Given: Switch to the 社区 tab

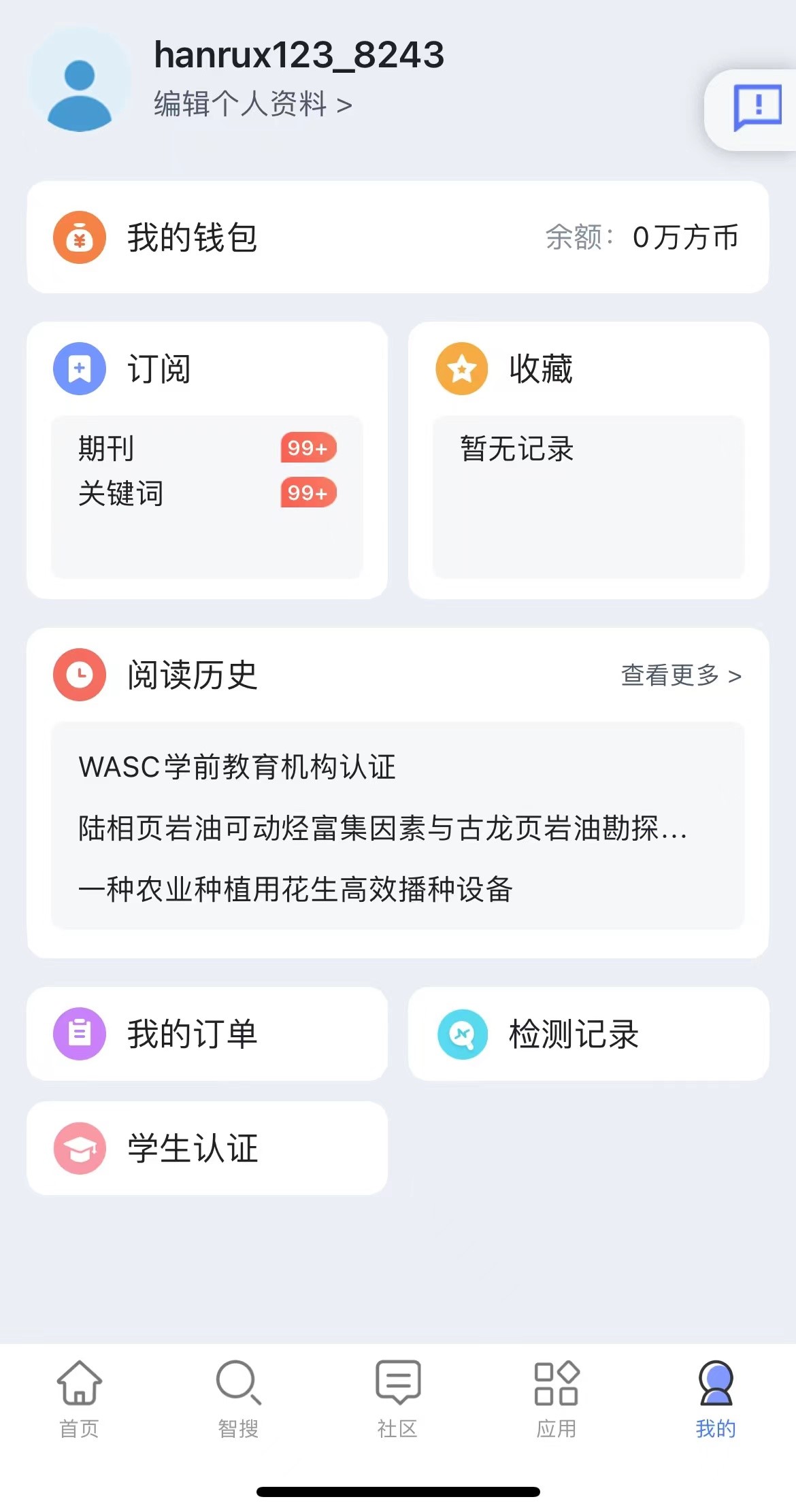Looking at the screenshot, I should (x=398, y=1399).
